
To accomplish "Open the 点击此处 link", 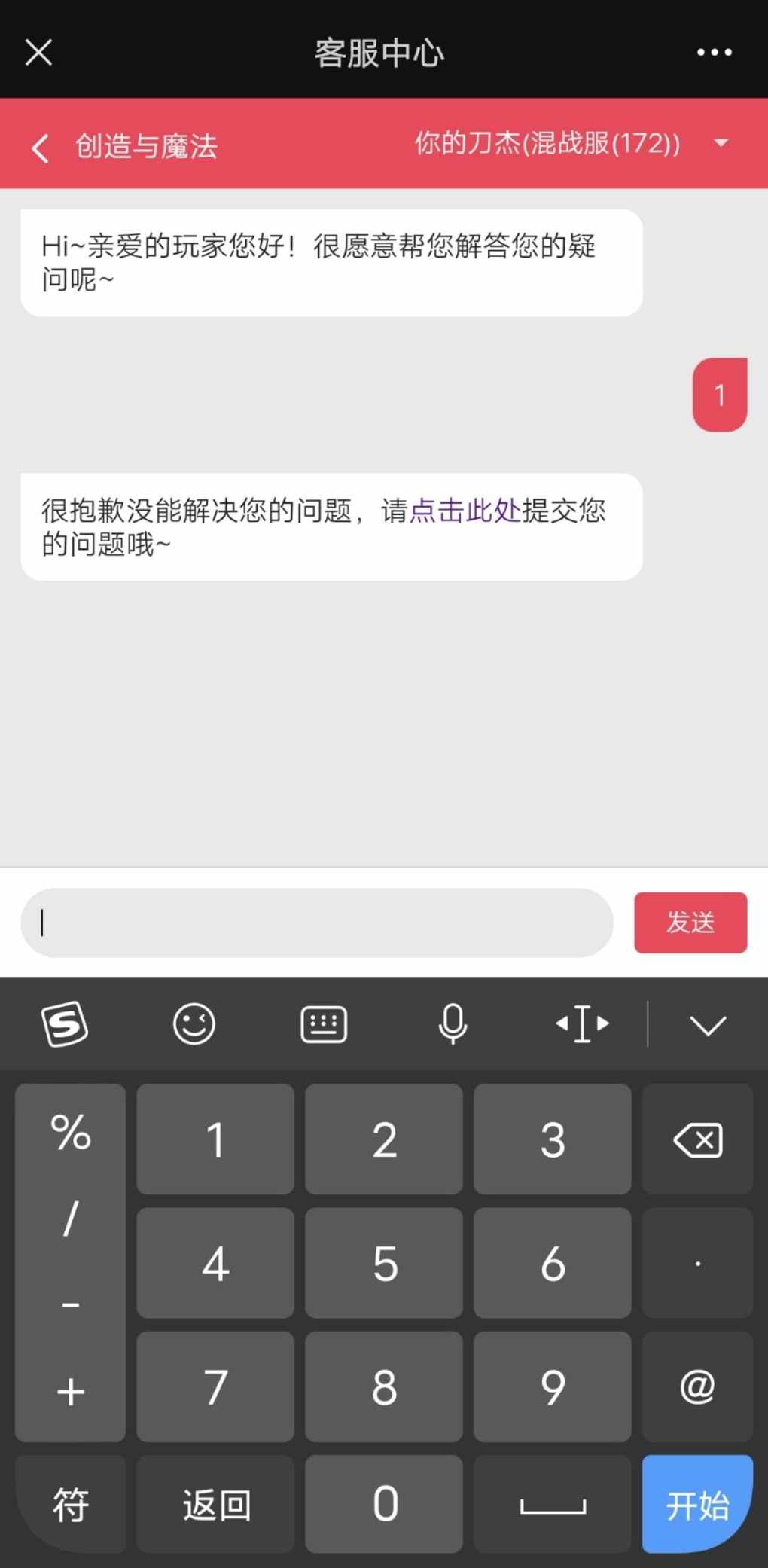I will point(465,511).
